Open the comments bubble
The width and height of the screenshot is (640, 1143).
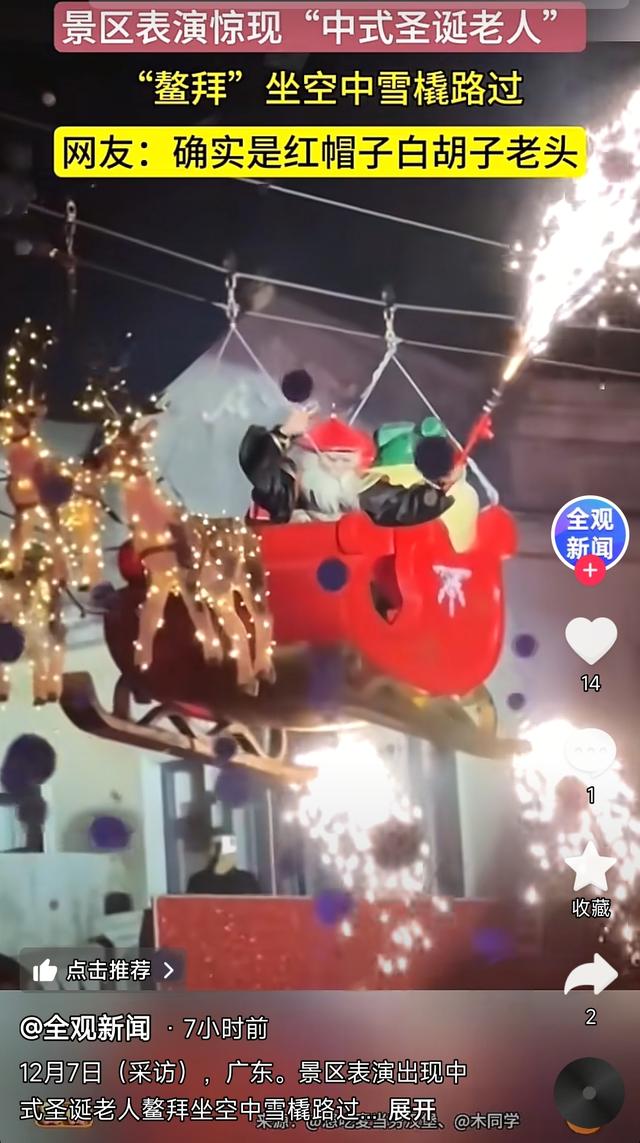coord(590,753)
